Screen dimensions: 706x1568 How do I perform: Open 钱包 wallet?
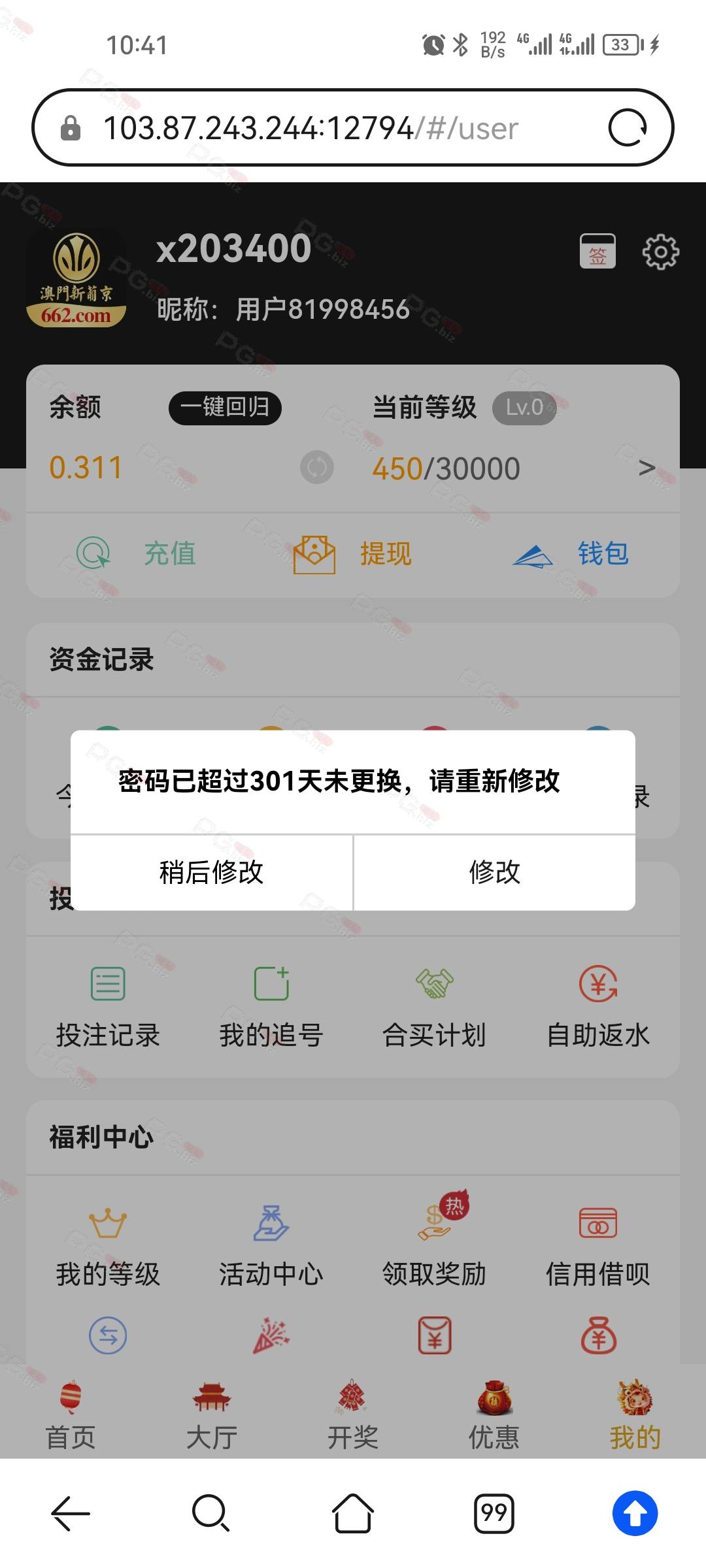click(571, 554)
